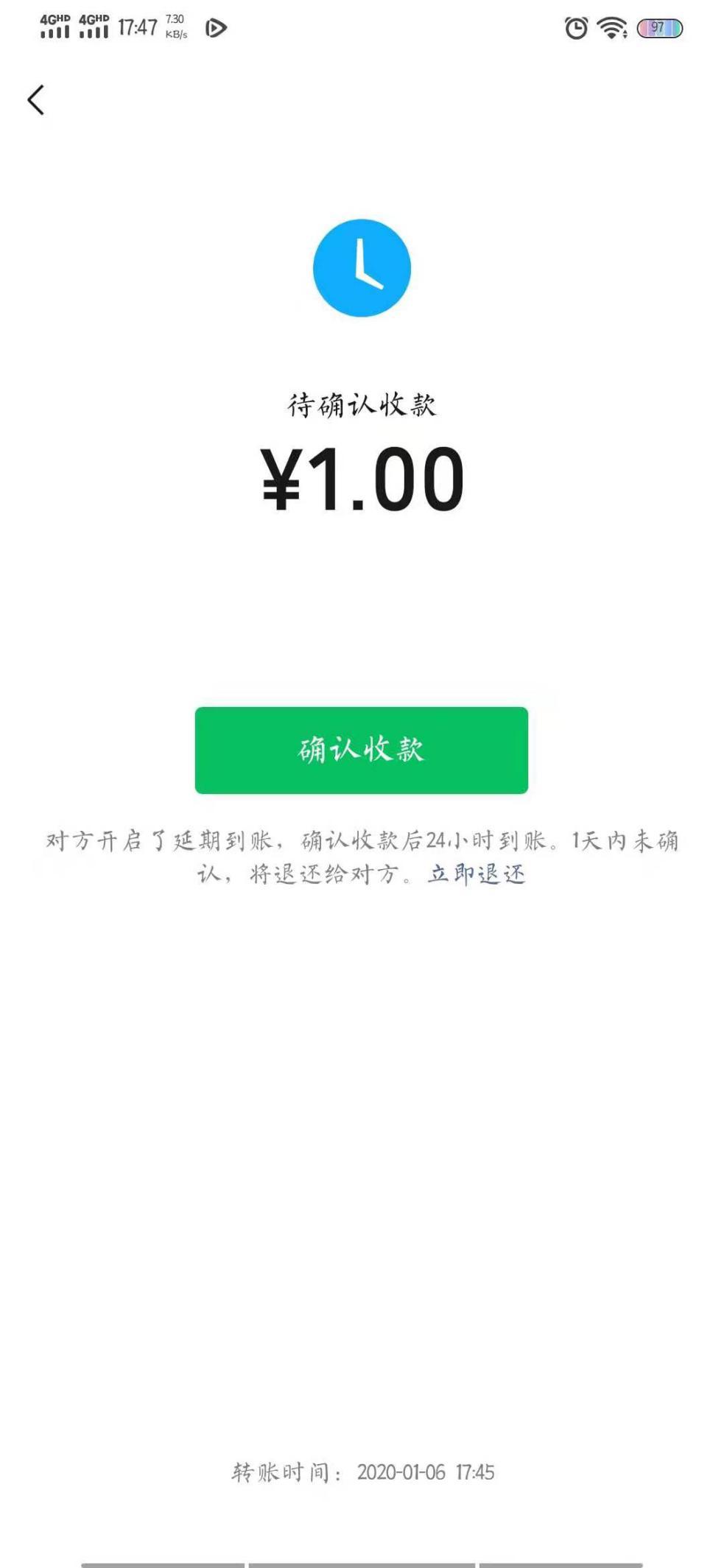Go back using the top-left arrow
This screenshot has width=724, height=1568.
(36, 100)
